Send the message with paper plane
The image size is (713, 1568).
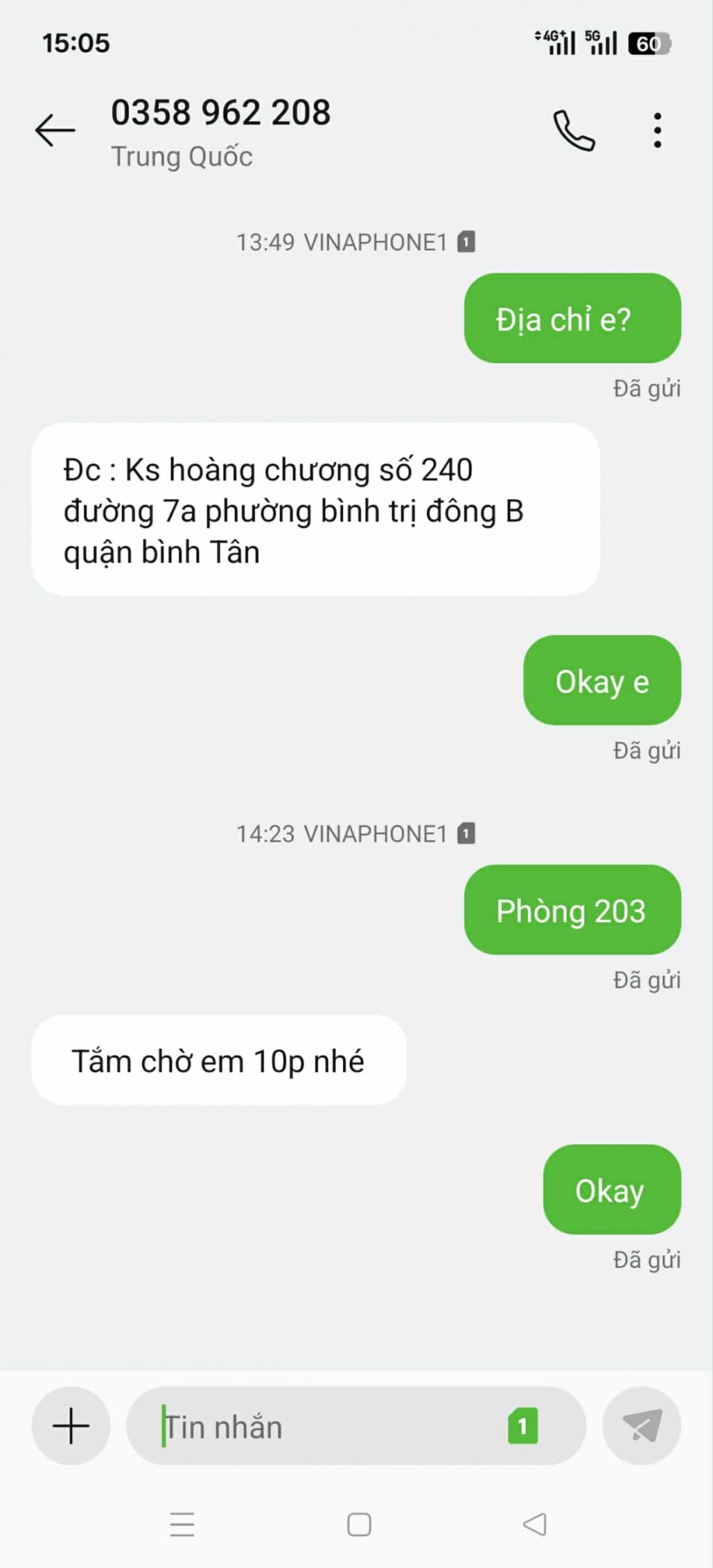point(642,1425)
